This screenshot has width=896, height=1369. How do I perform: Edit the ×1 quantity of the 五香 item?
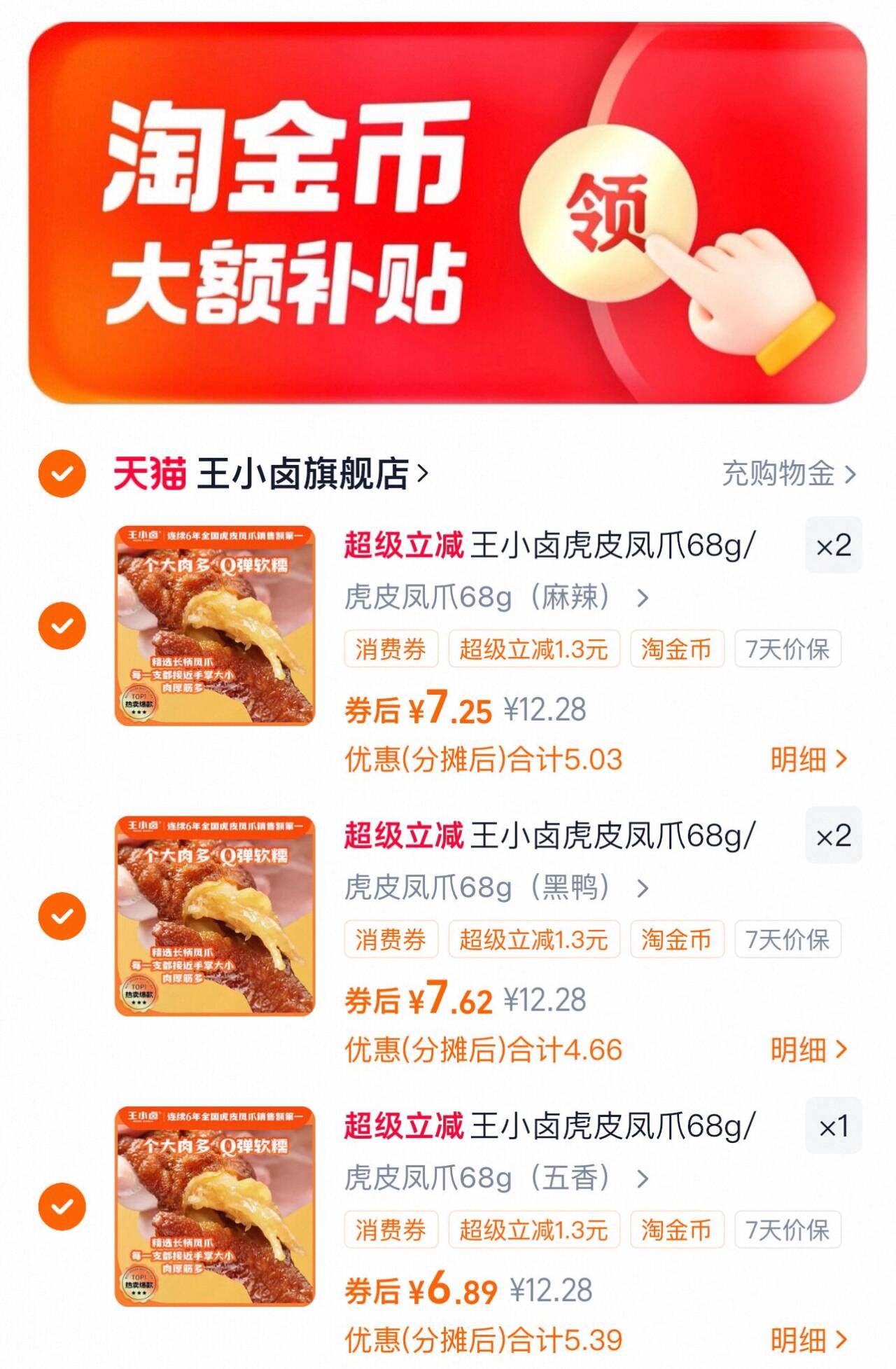pyautogui.click(x=833, y=1126)
